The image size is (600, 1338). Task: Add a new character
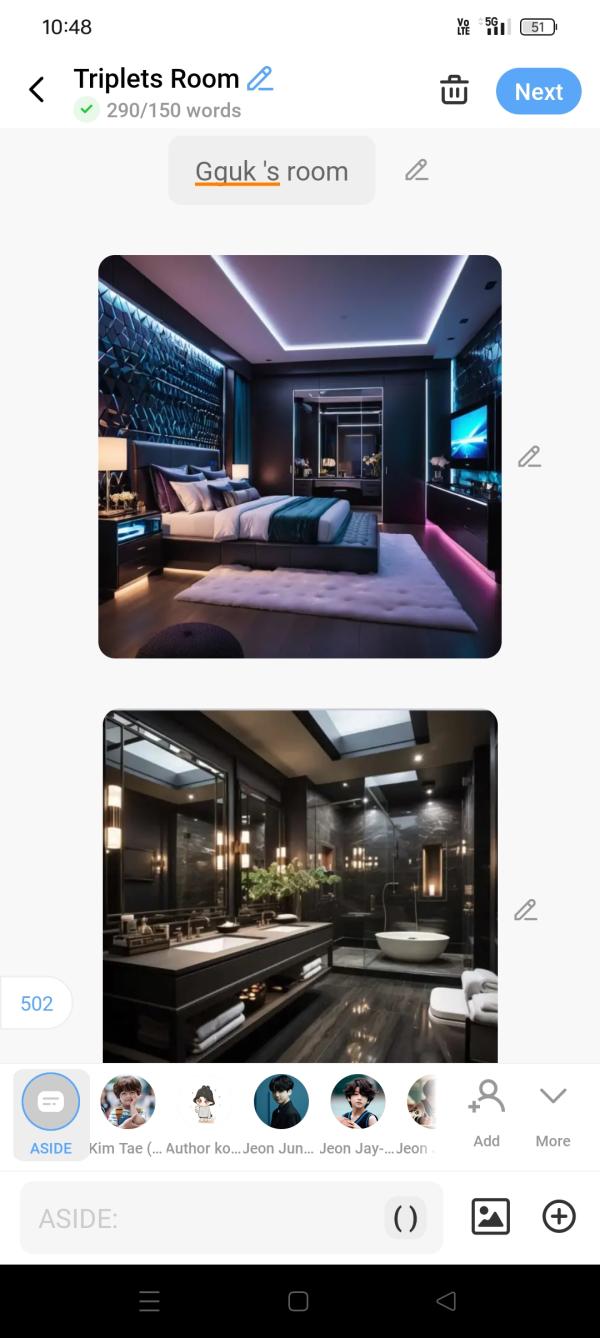(x=487, y=1110)
